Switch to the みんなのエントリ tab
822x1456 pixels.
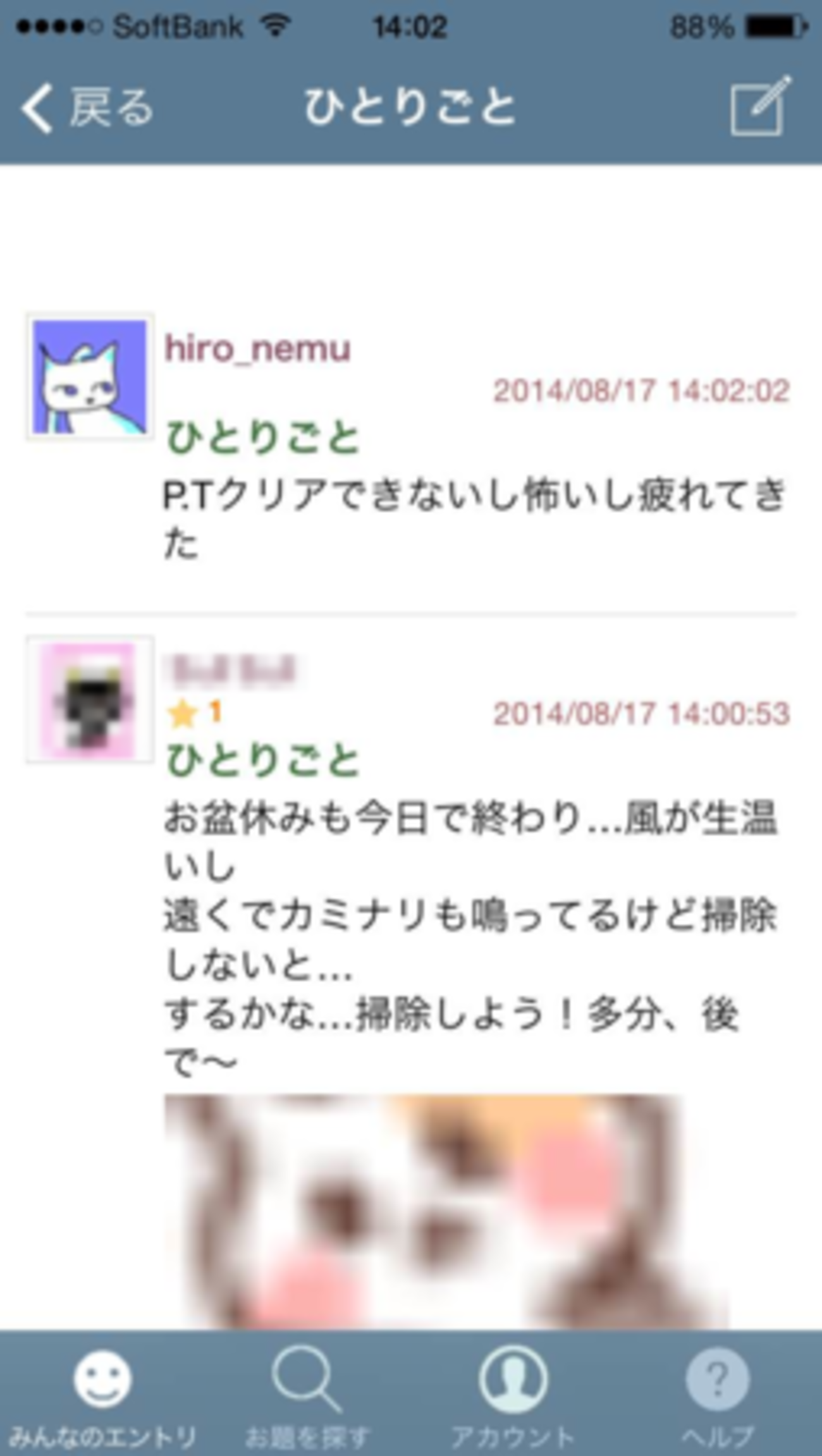pyautogui.click(x=102, y=1397)
